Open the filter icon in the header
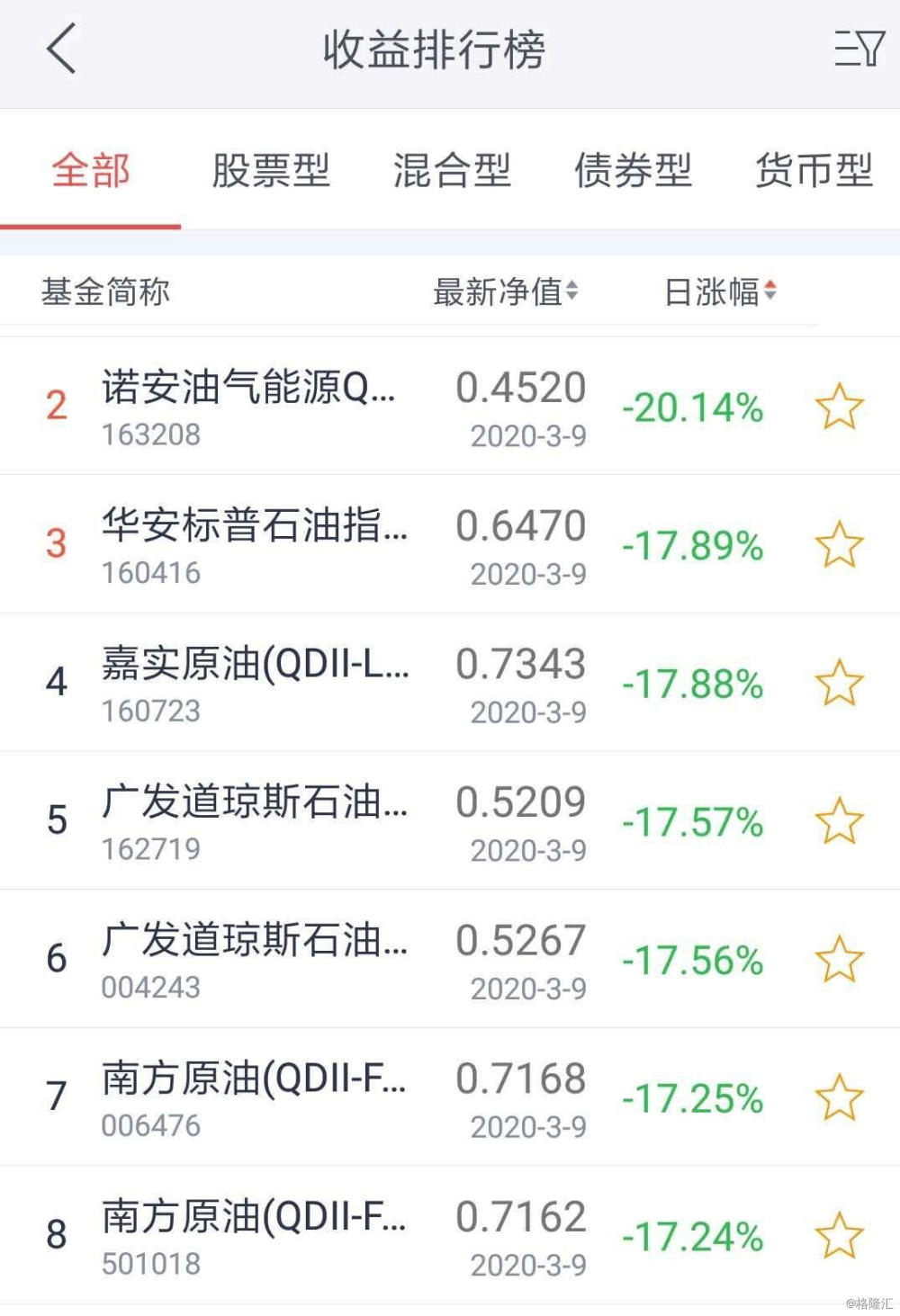Screen dimensions: 900x1316 858,49
